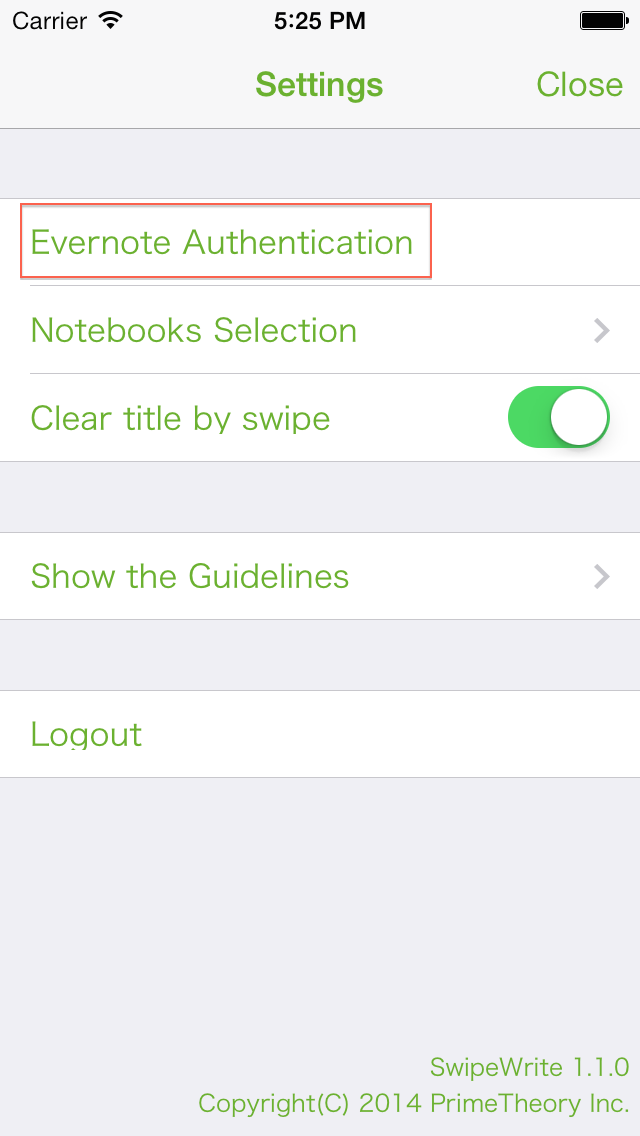640x1136 pixels.
Task: Open Notebooks Selection
Action: 320,330
